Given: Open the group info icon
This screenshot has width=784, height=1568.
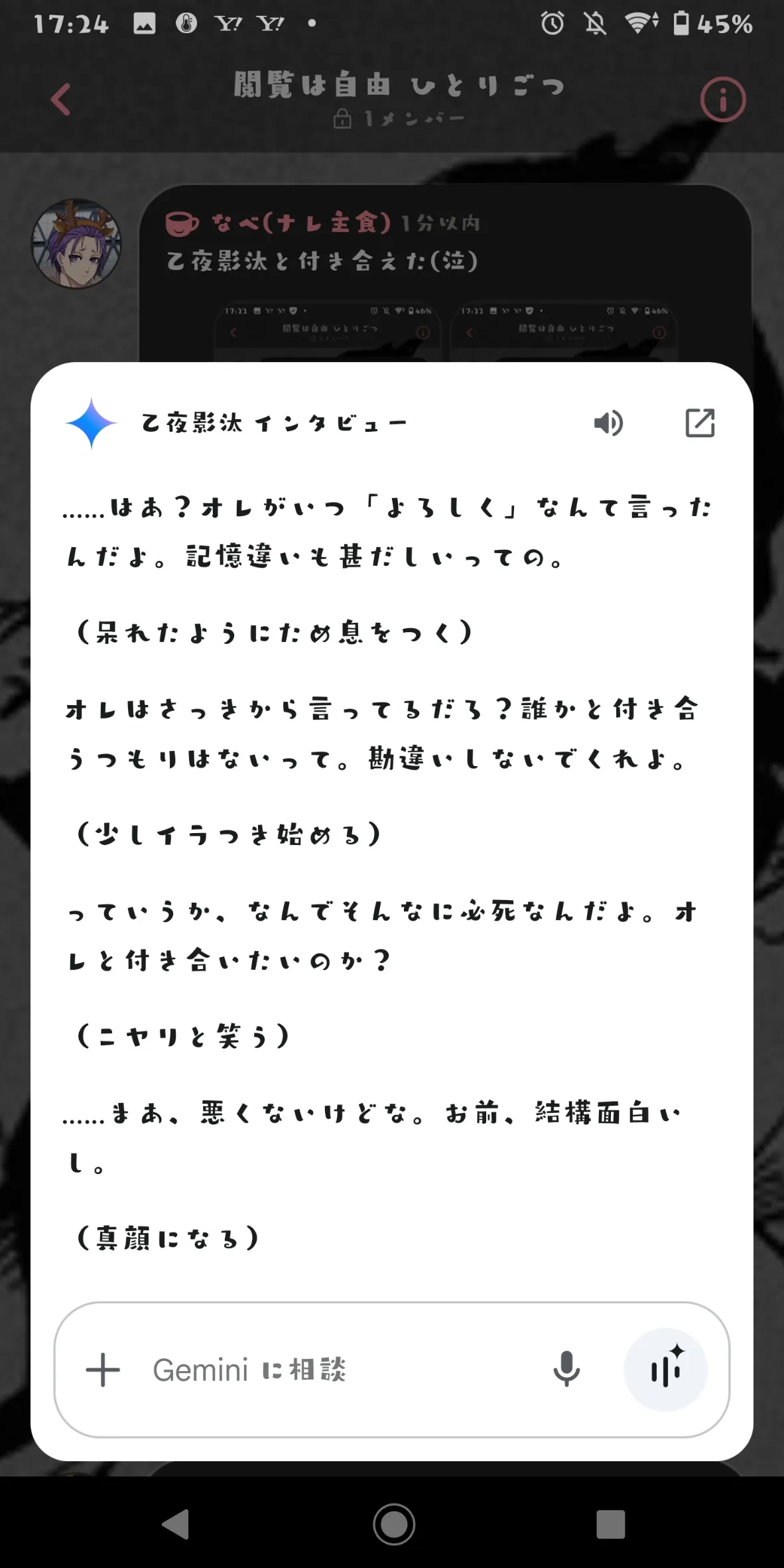Looking at the screenshot, I should [x=722, y=100].
